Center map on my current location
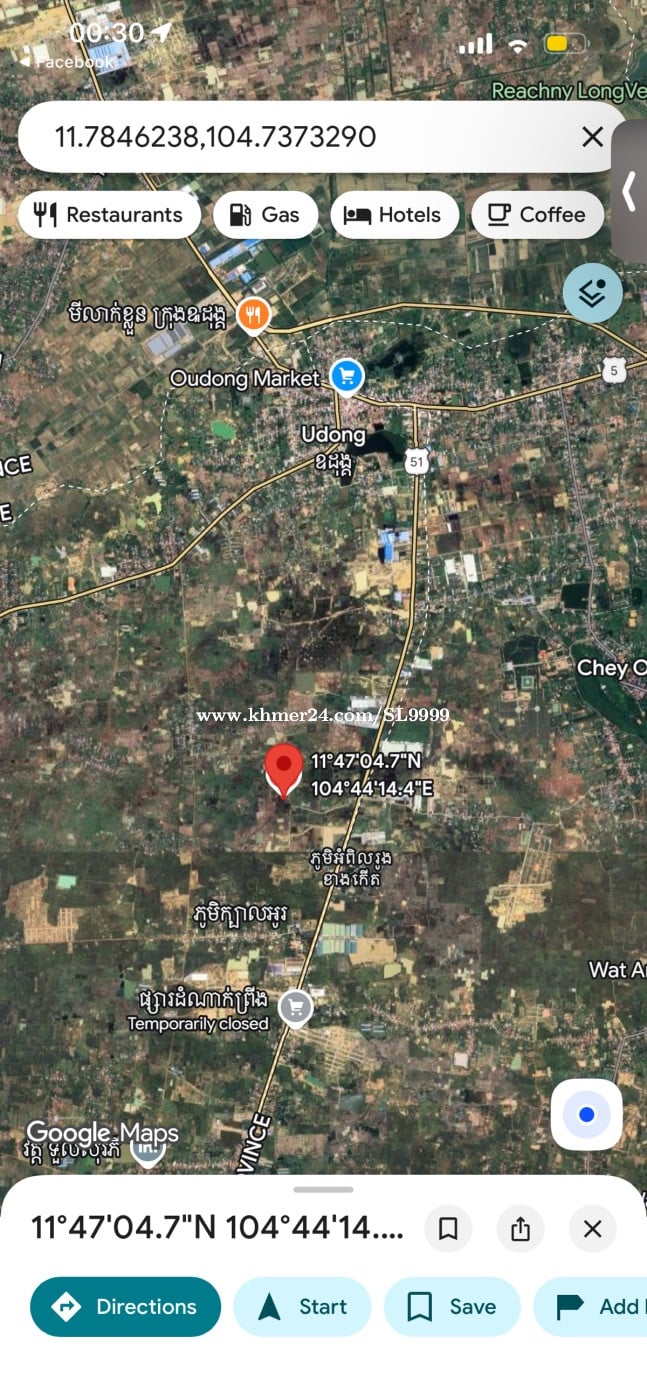This screenshot has width=647, height=1400. 587,1114
